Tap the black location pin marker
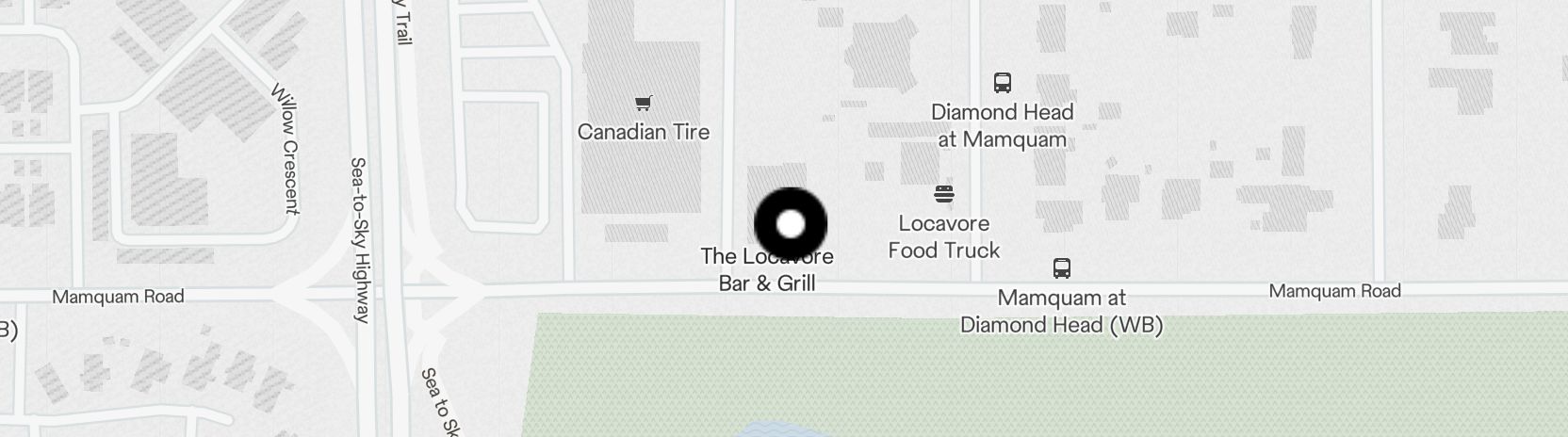 791,224
